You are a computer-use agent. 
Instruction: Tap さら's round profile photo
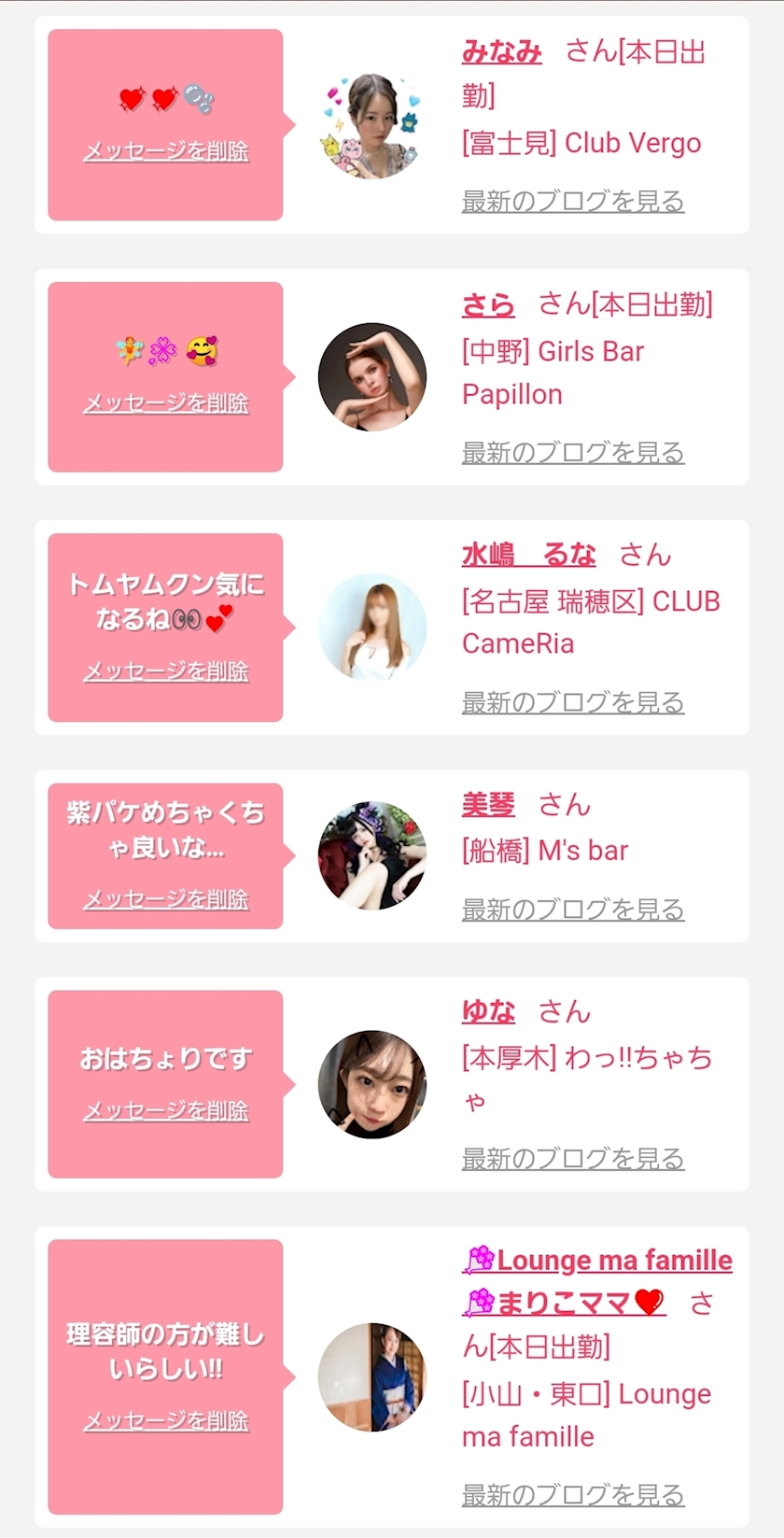372,376
